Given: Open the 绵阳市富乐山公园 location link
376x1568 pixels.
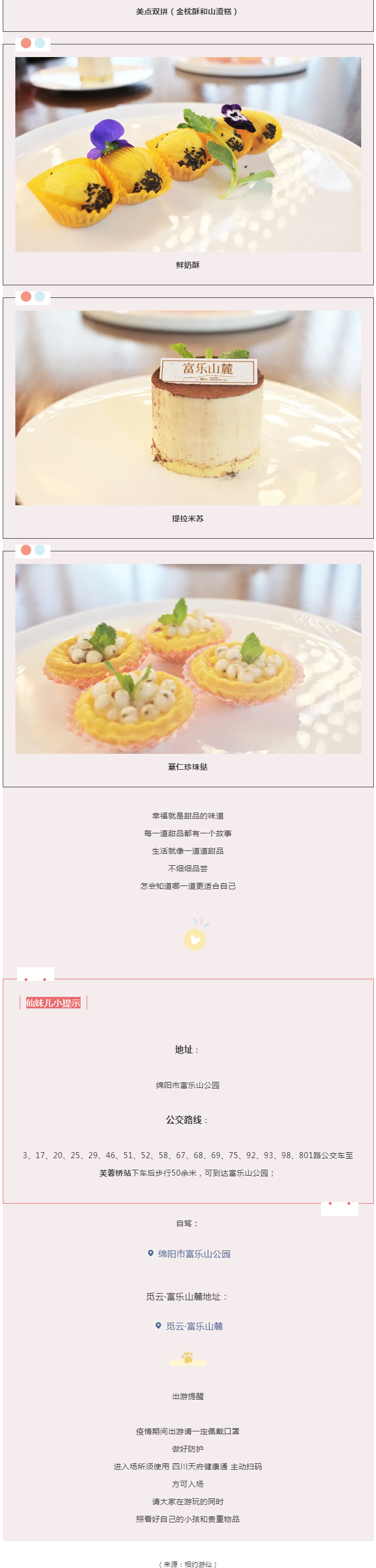Looking at the screenshot, I should tap(193, 1253).
